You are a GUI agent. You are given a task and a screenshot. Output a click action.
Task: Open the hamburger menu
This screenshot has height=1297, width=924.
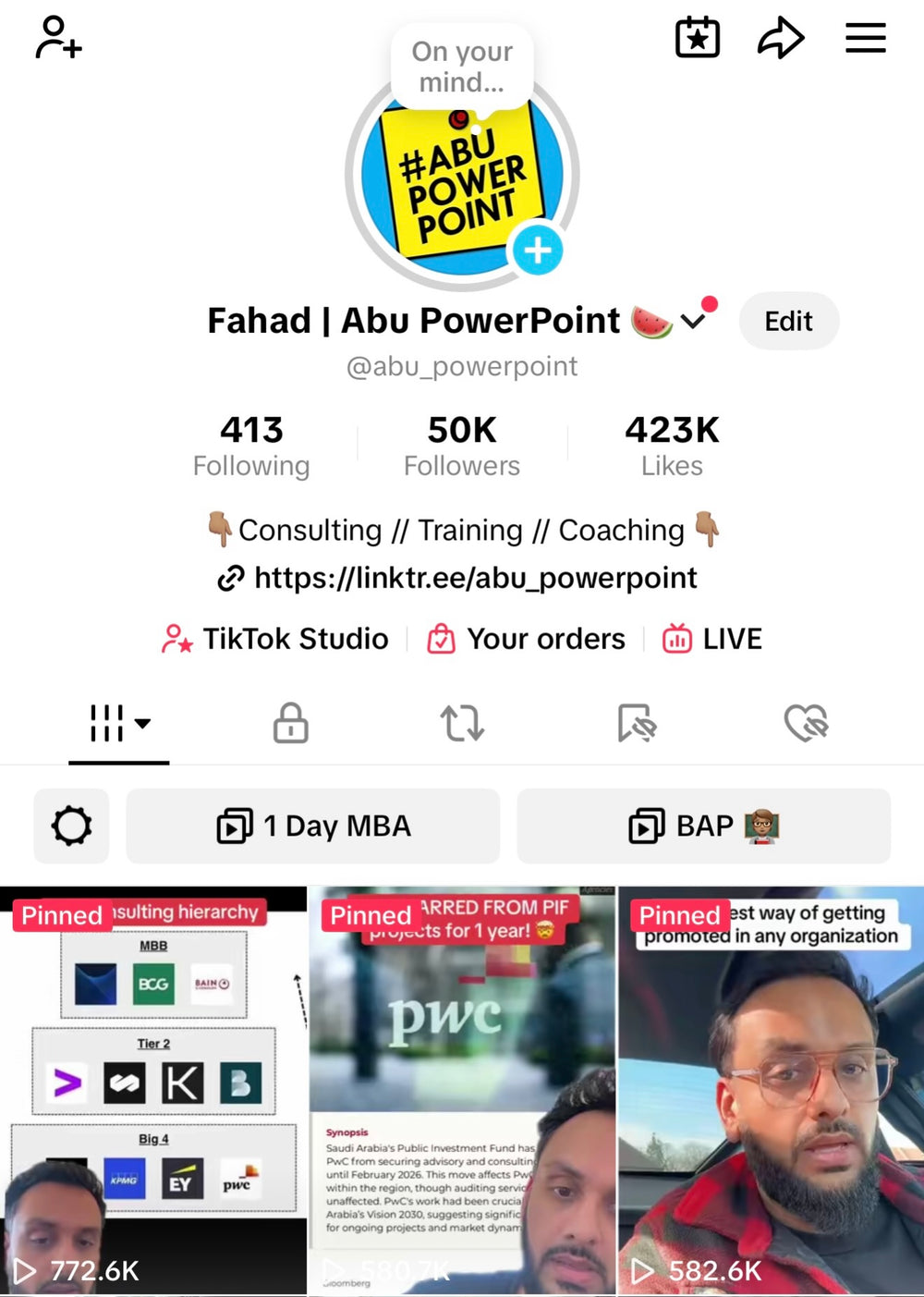coord(865,38)
